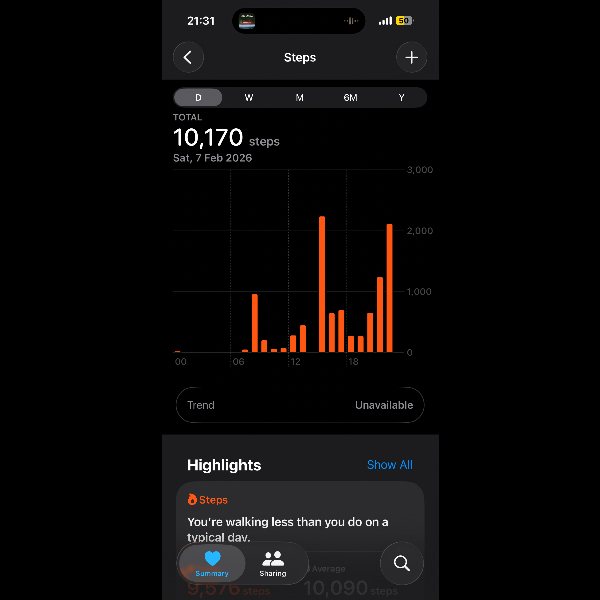600x600 pixels.
Task: Switch to the M monthly view
Action: (300, 97)
